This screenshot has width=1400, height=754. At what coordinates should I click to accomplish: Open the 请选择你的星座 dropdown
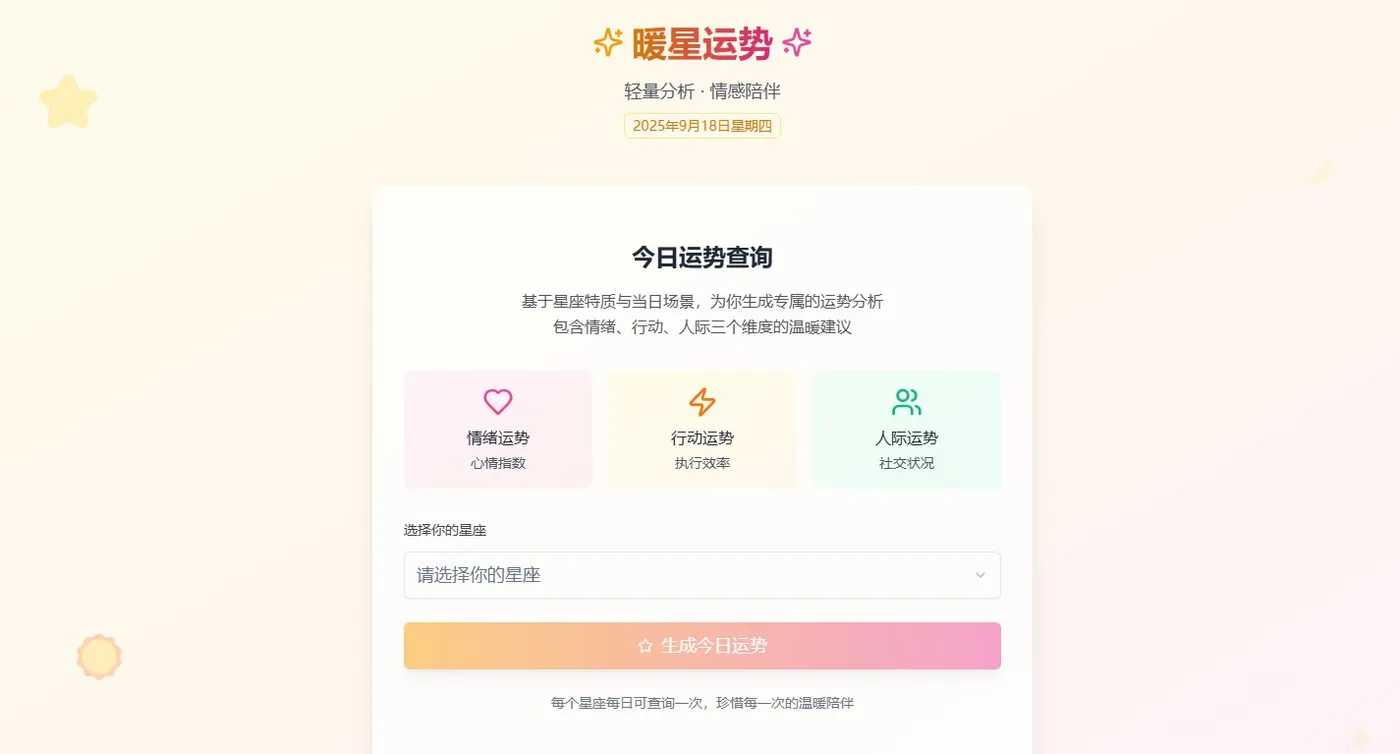701,575
